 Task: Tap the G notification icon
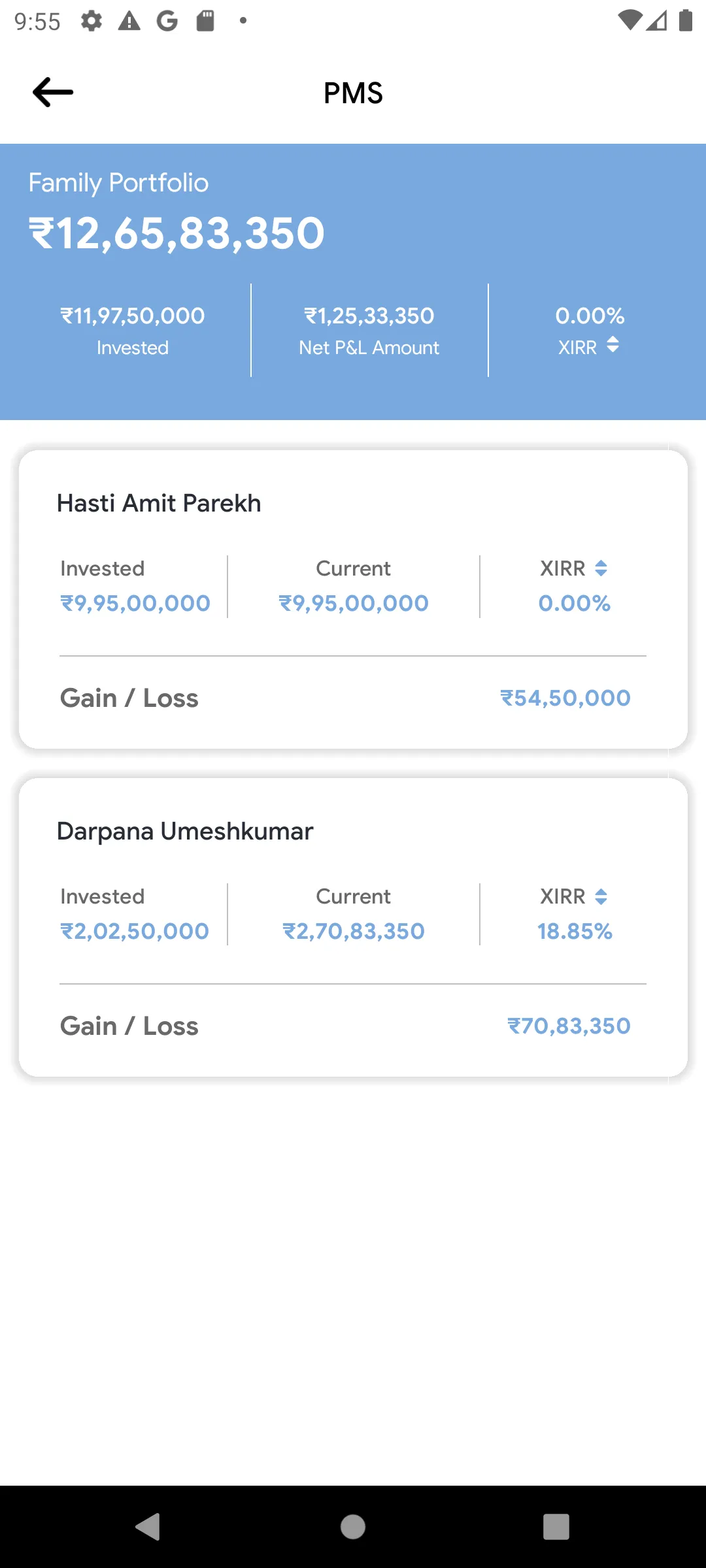click(166, 20)
